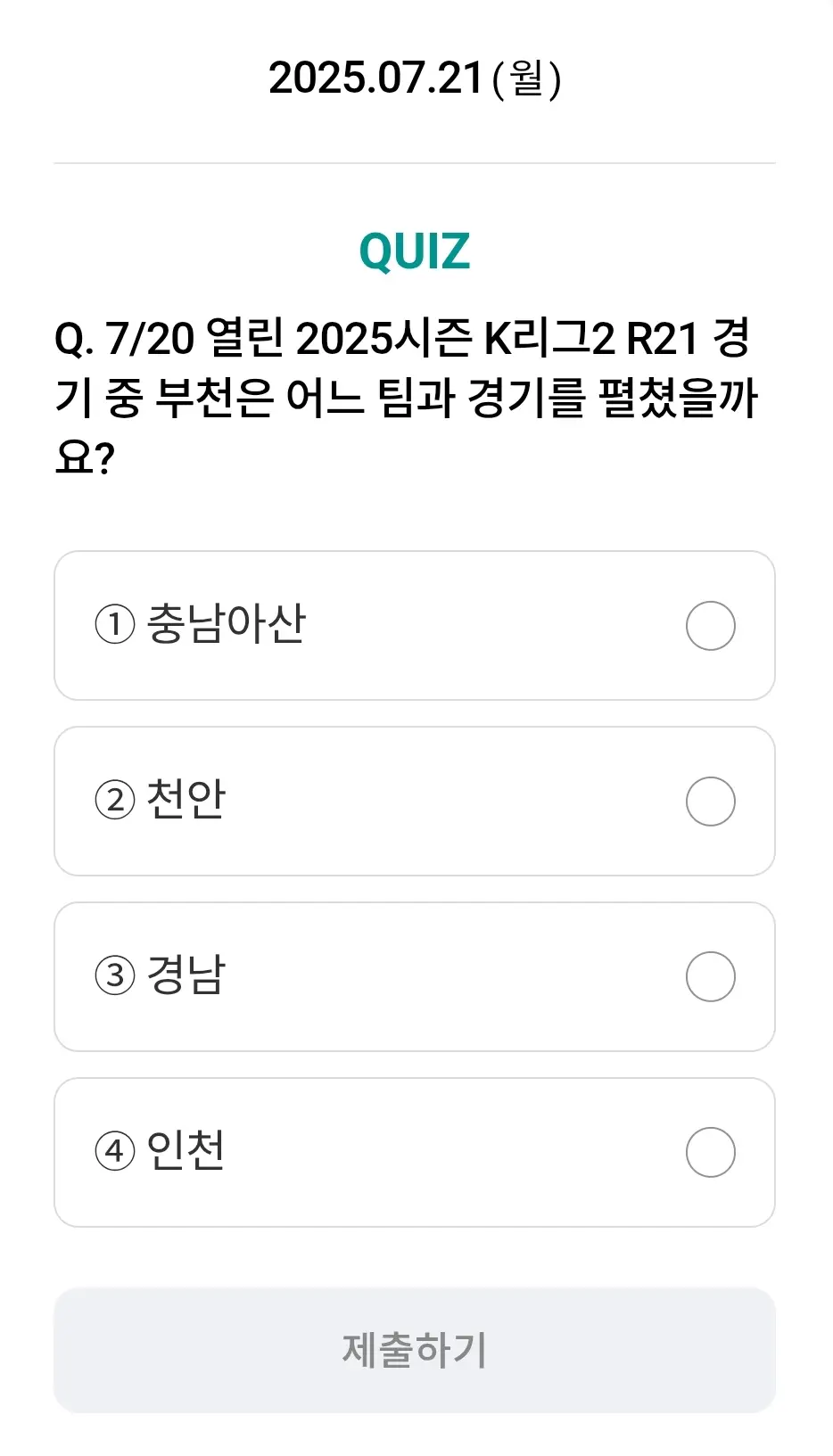Select the empty circle next to 경남
The width and height of the screenshot is (833, 1456).
[710, 976]
